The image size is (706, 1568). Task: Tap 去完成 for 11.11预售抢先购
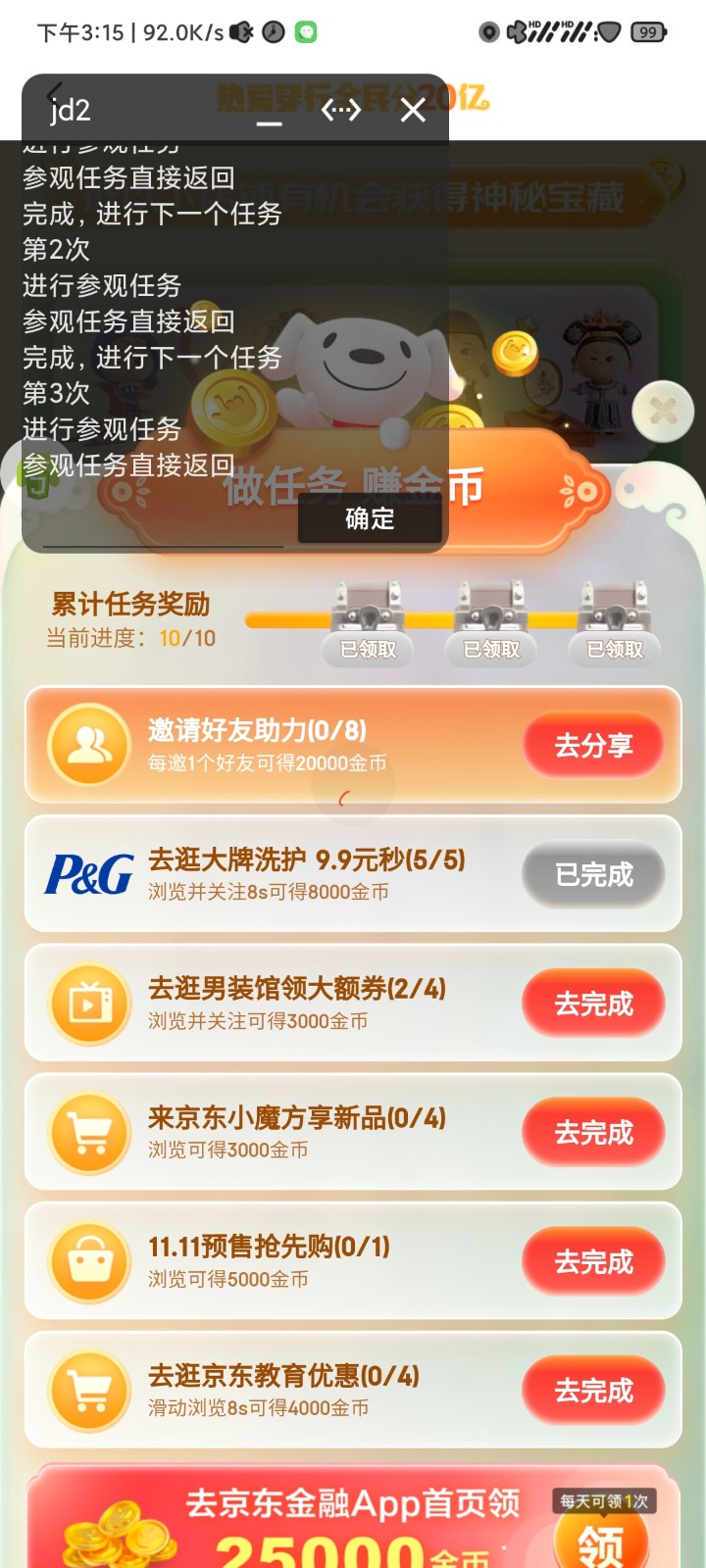click(594, 1261)
